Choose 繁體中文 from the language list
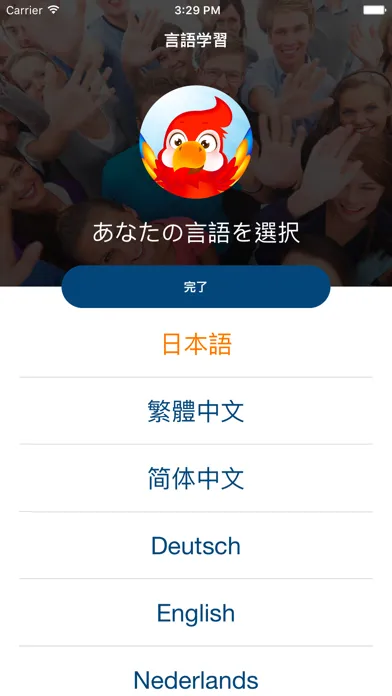 click(x=196, y=411)
